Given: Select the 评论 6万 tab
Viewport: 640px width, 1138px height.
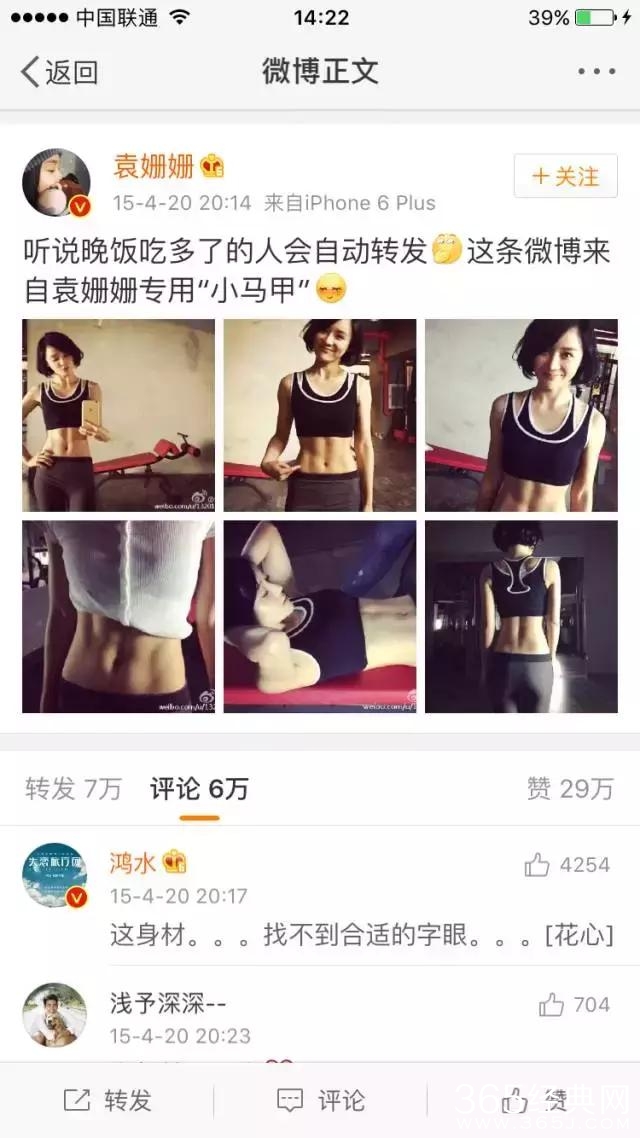Looking at the screenshot, I should [199, 789].
